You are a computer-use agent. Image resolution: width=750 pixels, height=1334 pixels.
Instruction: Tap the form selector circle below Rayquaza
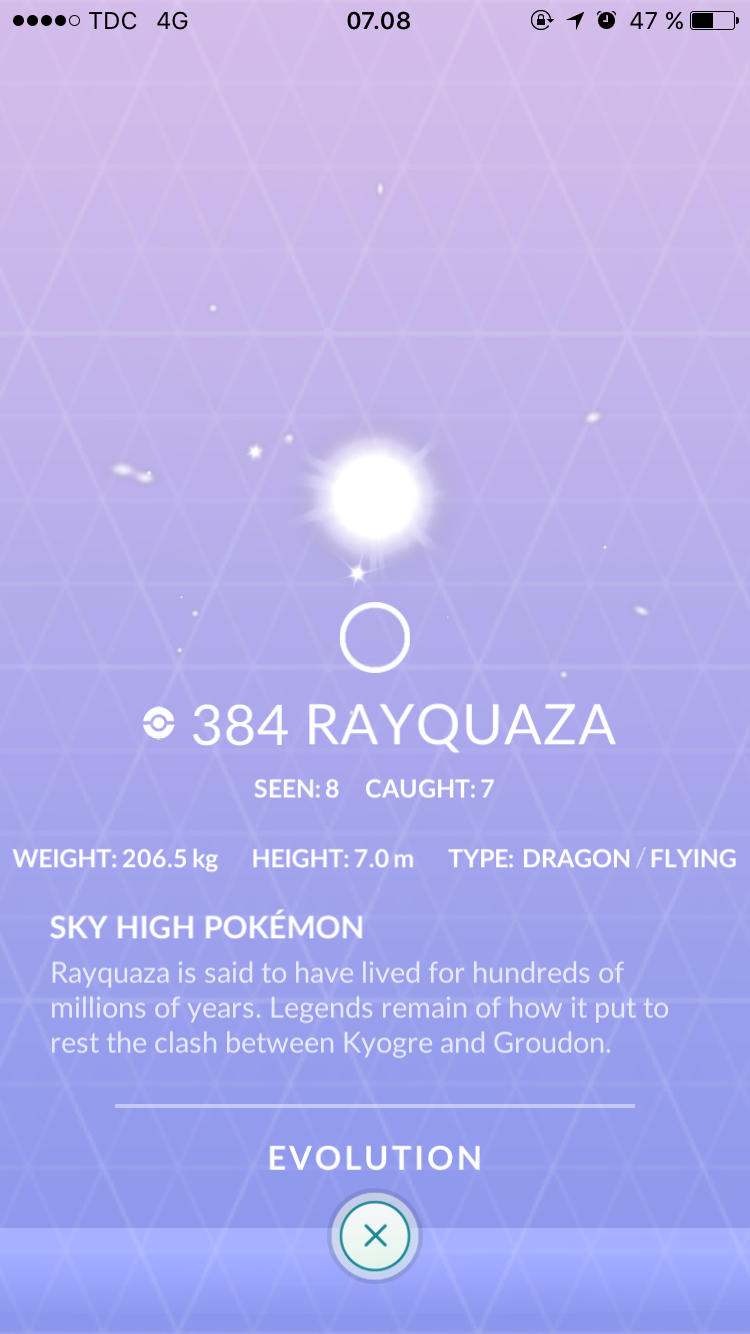[375, 638]
